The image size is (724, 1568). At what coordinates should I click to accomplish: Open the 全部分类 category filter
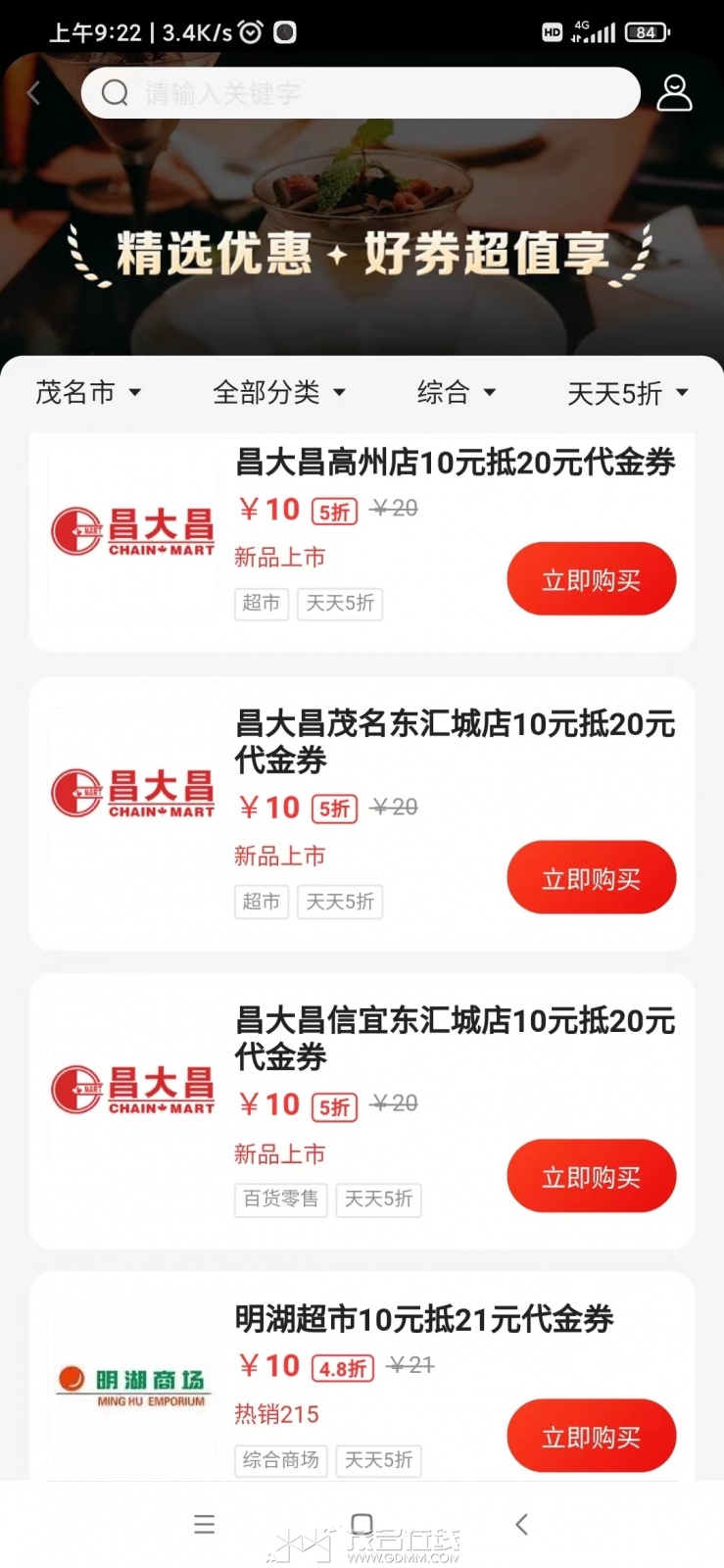[x=279, y=393]
